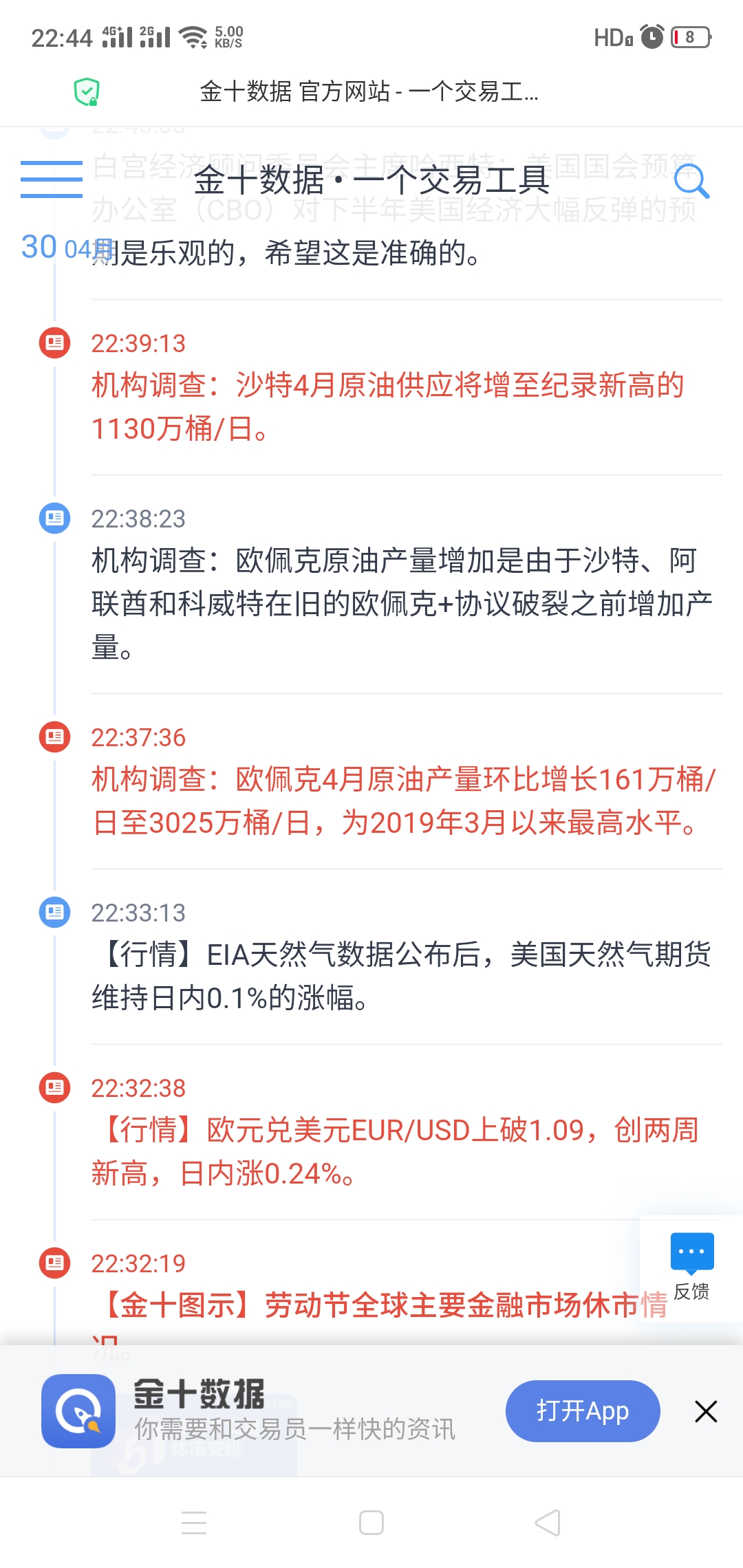Tap the system home button
Screen dimensions: 743x1568
371,1523
